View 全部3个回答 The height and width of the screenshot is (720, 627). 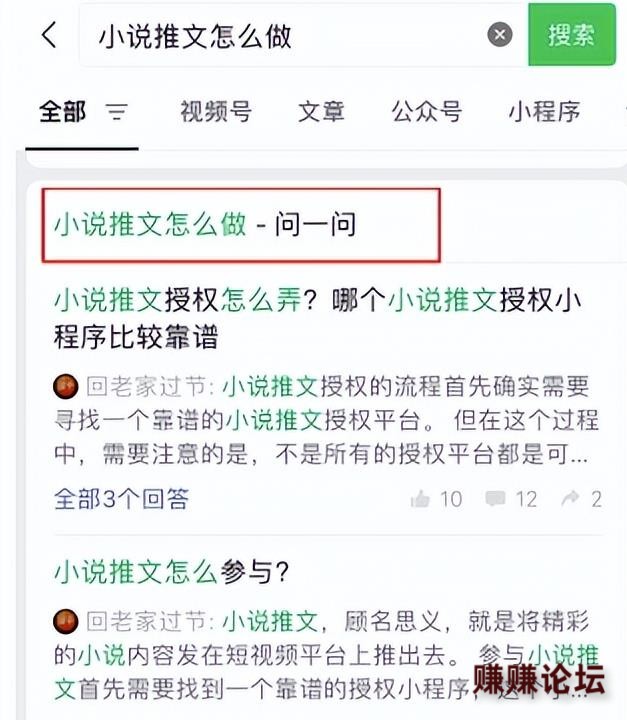(x=121, y=498)
